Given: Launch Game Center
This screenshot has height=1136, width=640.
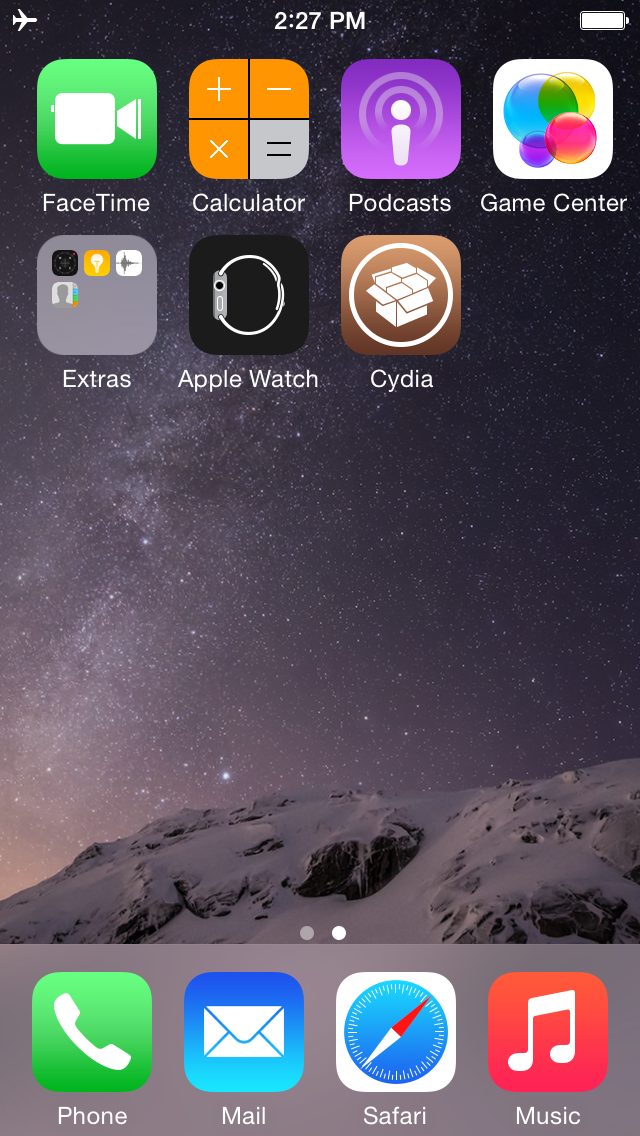Looking at the screenshot, I should [553, 119].
